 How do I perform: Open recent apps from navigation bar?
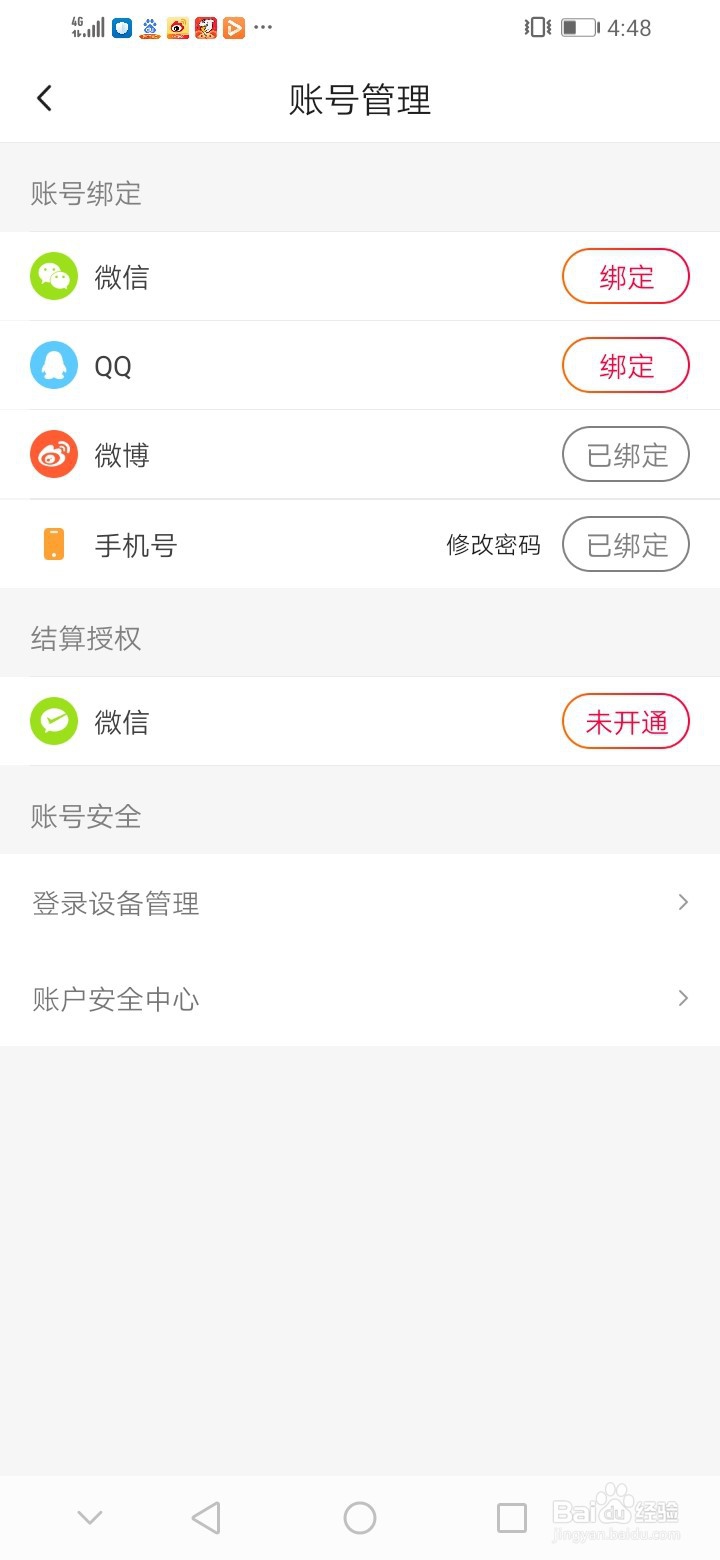pos(512,1518)
